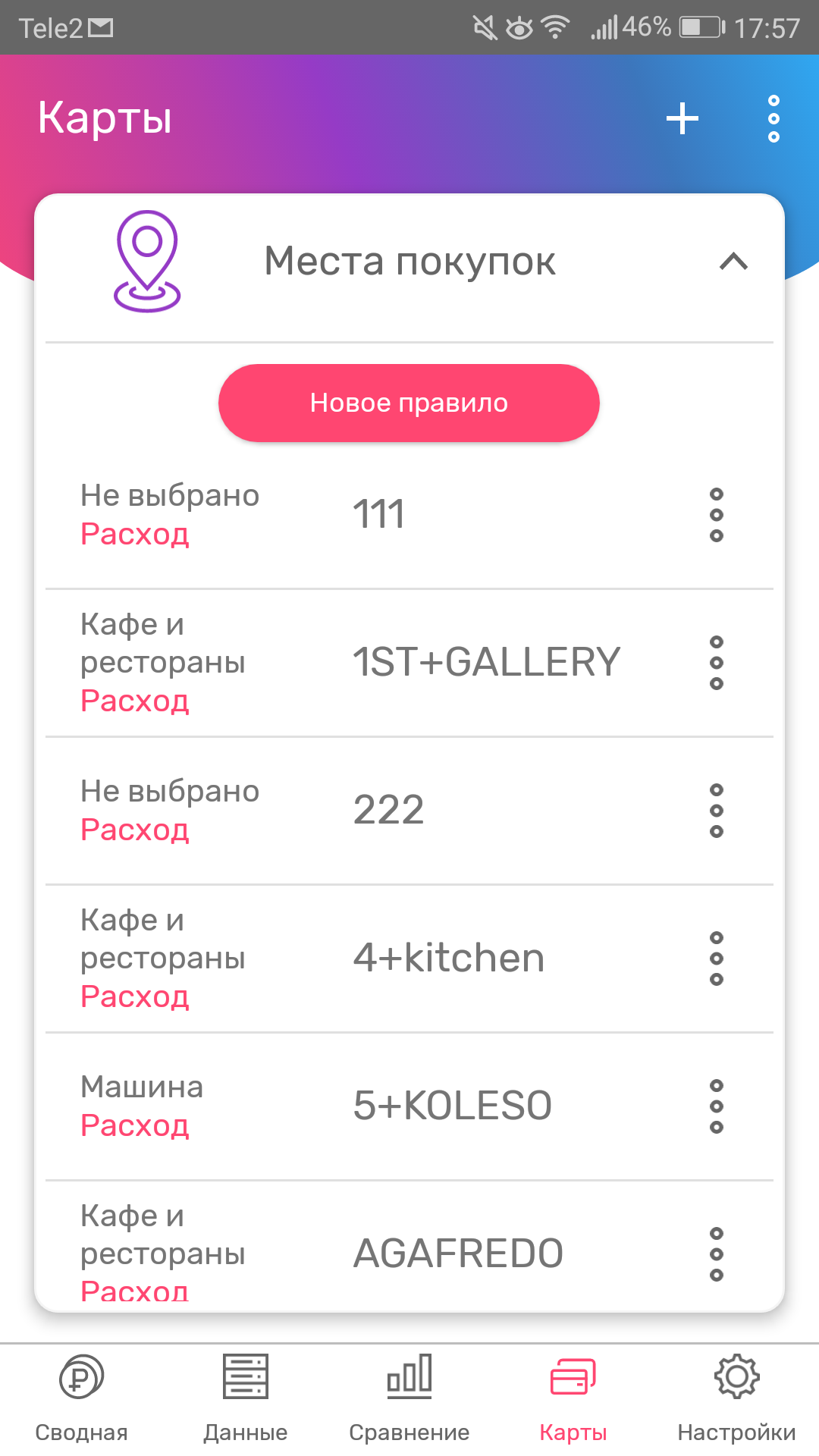Switch to the Сводная tab

[82, 1398]
